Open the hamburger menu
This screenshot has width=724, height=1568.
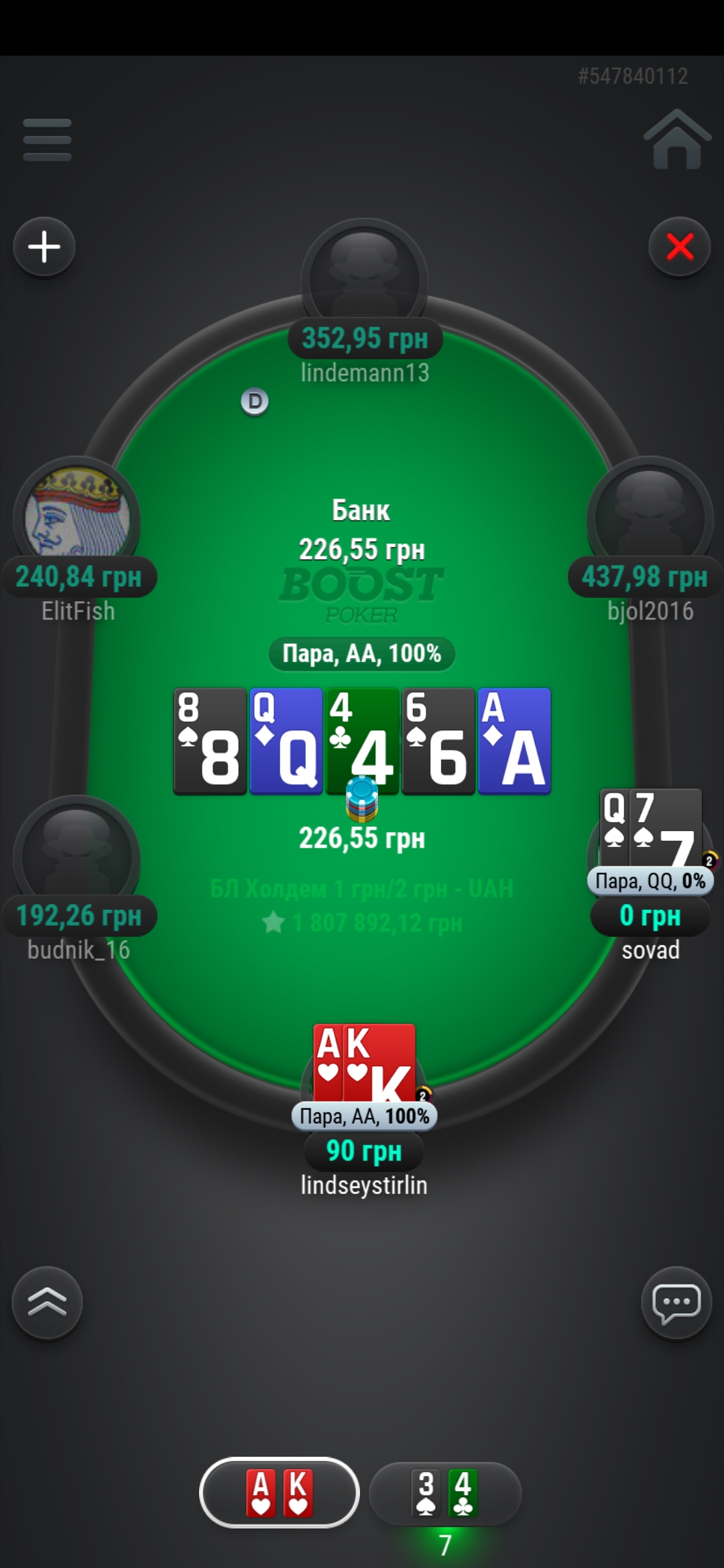tap(47, 140)
